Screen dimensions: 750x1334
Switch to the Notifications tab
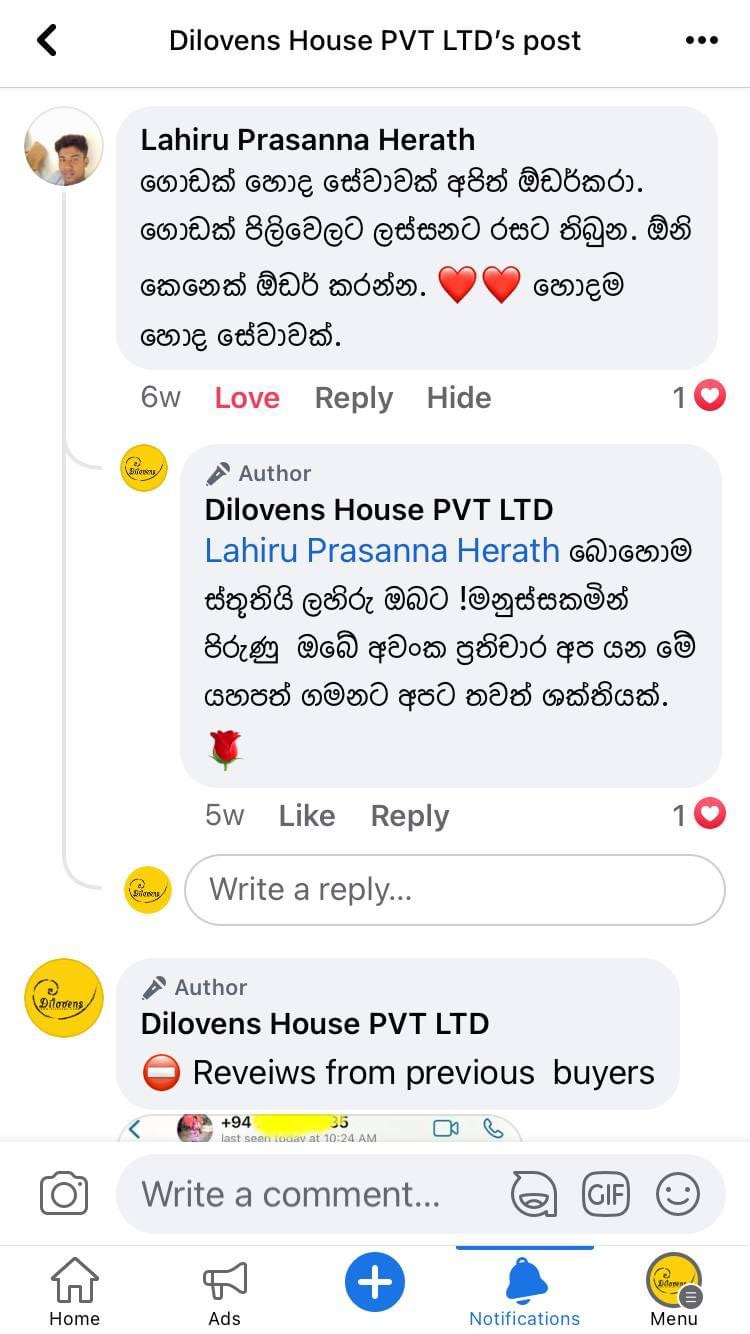click(x=525, y=1291)
